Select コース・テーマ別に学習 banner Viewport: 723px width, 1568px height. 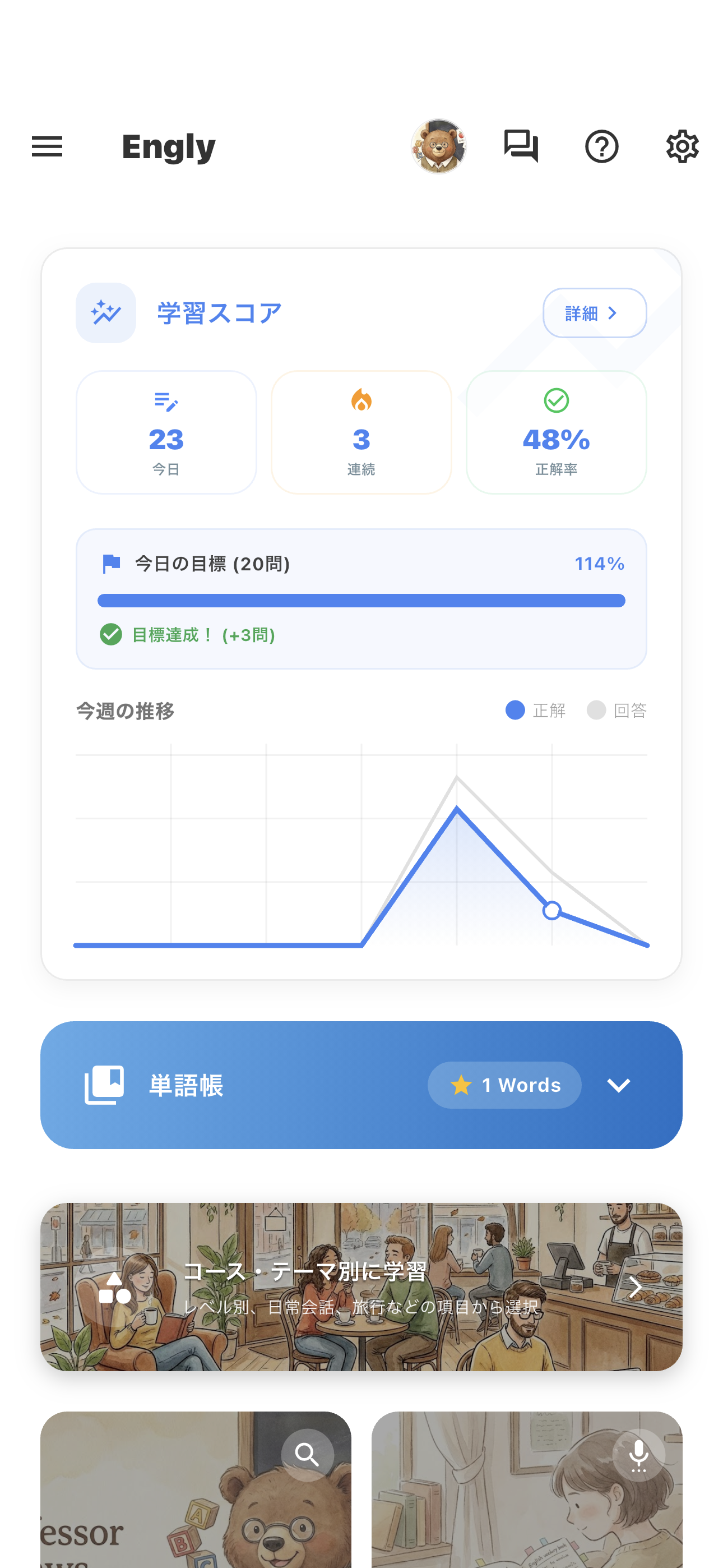[361, 1288]
